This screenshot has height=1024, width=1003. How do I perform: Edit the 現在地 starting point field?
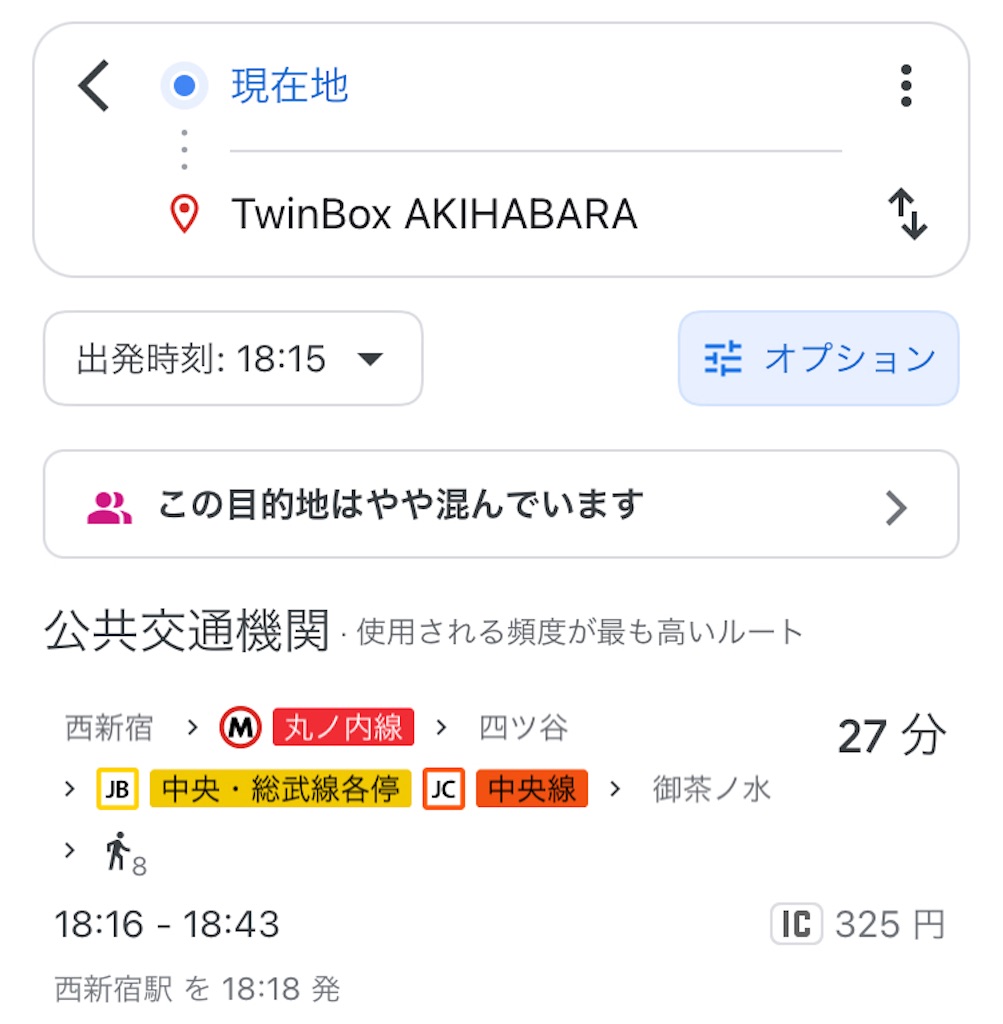pos(290,86)
